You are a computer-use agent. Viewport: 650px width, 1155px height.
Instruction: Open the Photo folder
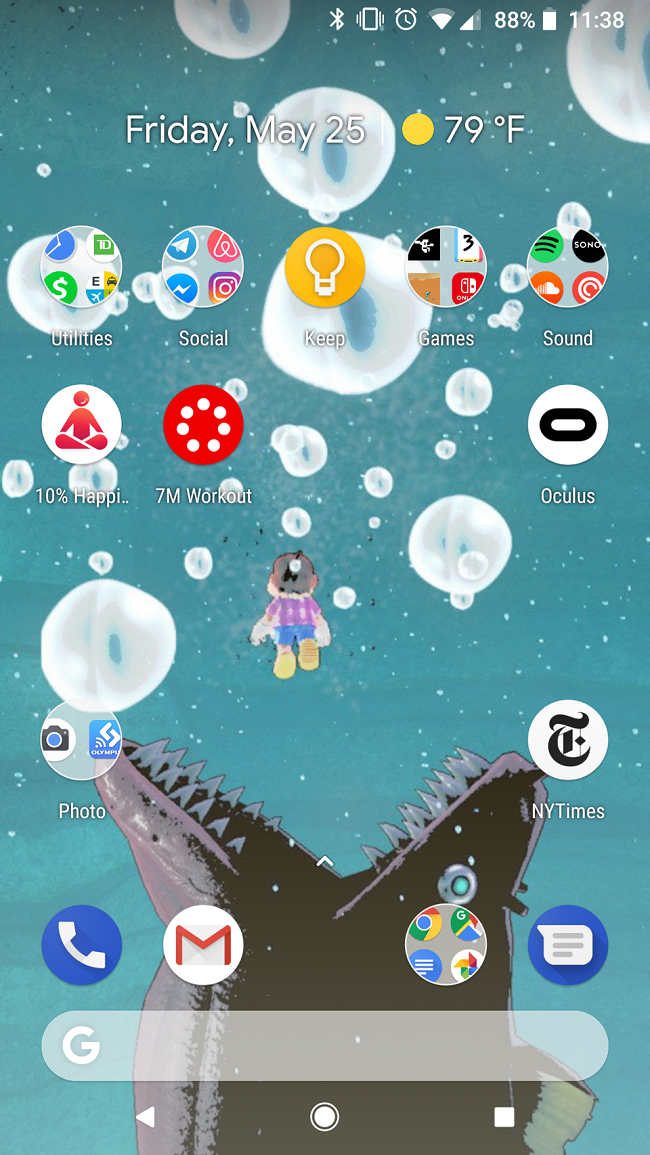(81, 740)
